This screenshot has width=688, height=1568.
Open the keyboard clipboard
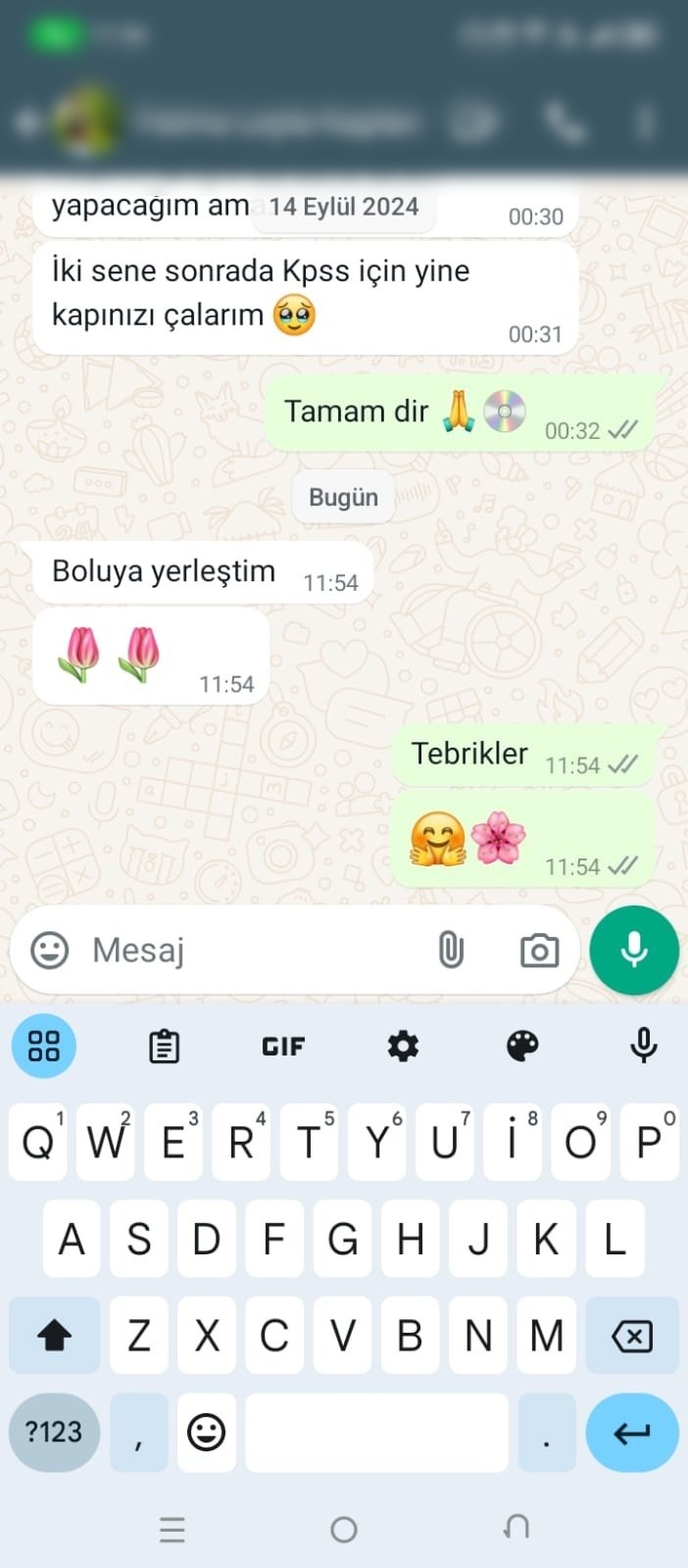point(164,1046)
